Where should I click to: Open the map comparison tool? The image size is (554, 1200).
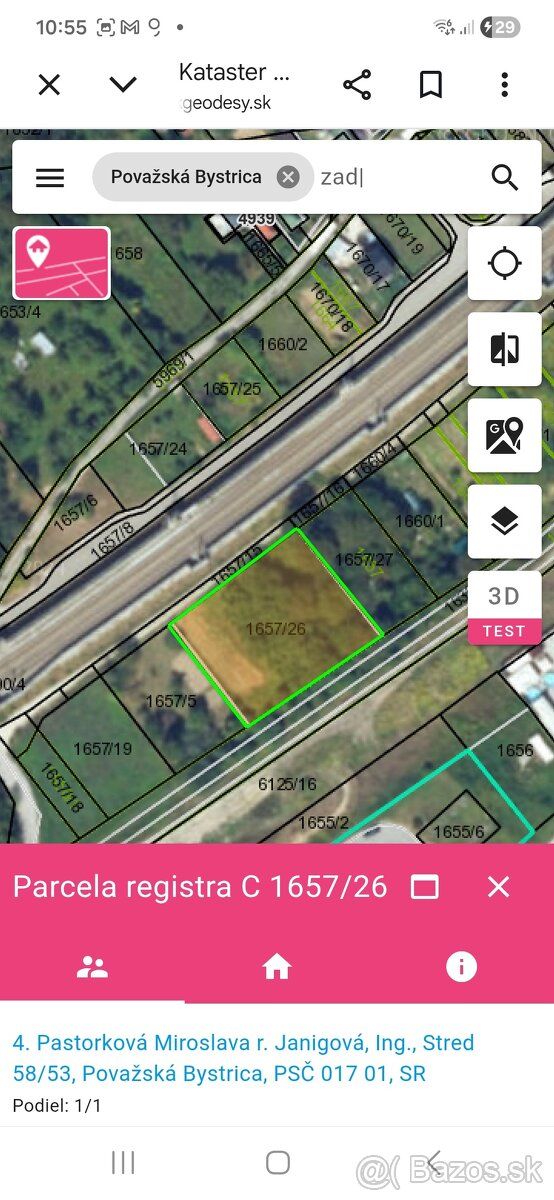point(505,349)
